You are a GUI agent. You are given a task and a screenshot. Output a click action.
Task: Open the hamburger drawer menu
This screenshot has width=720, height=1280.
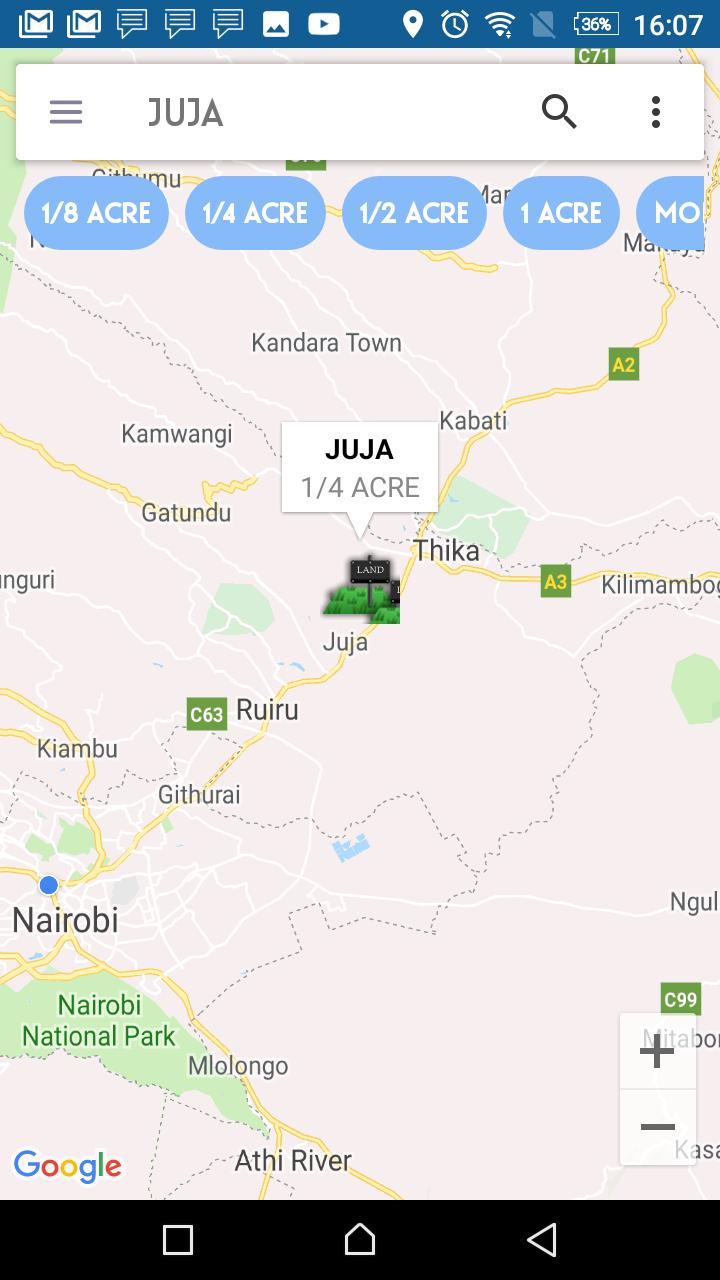click(x=66, y=112)
